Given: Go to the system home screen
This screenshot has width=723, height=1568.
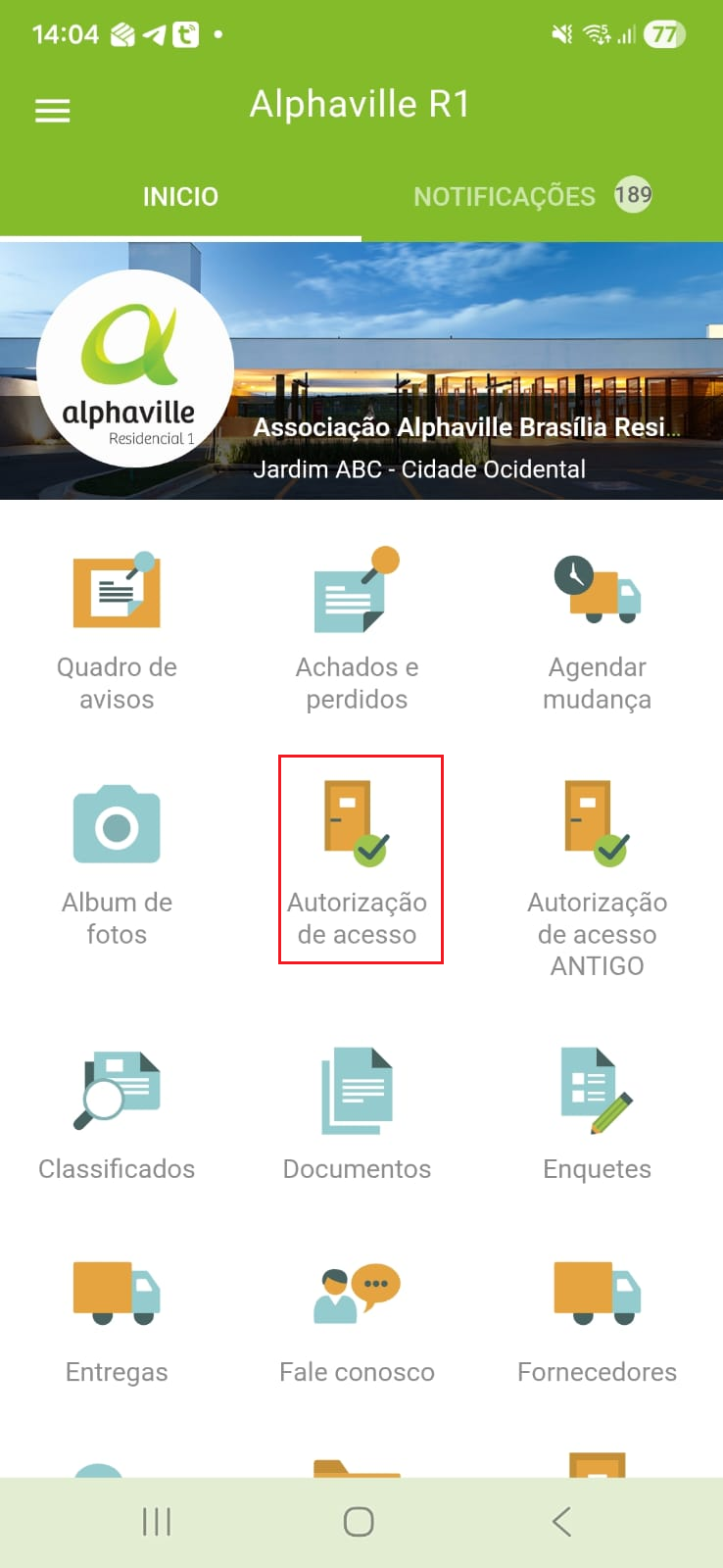Looking at the screenshot, I should click(359, 1521).
